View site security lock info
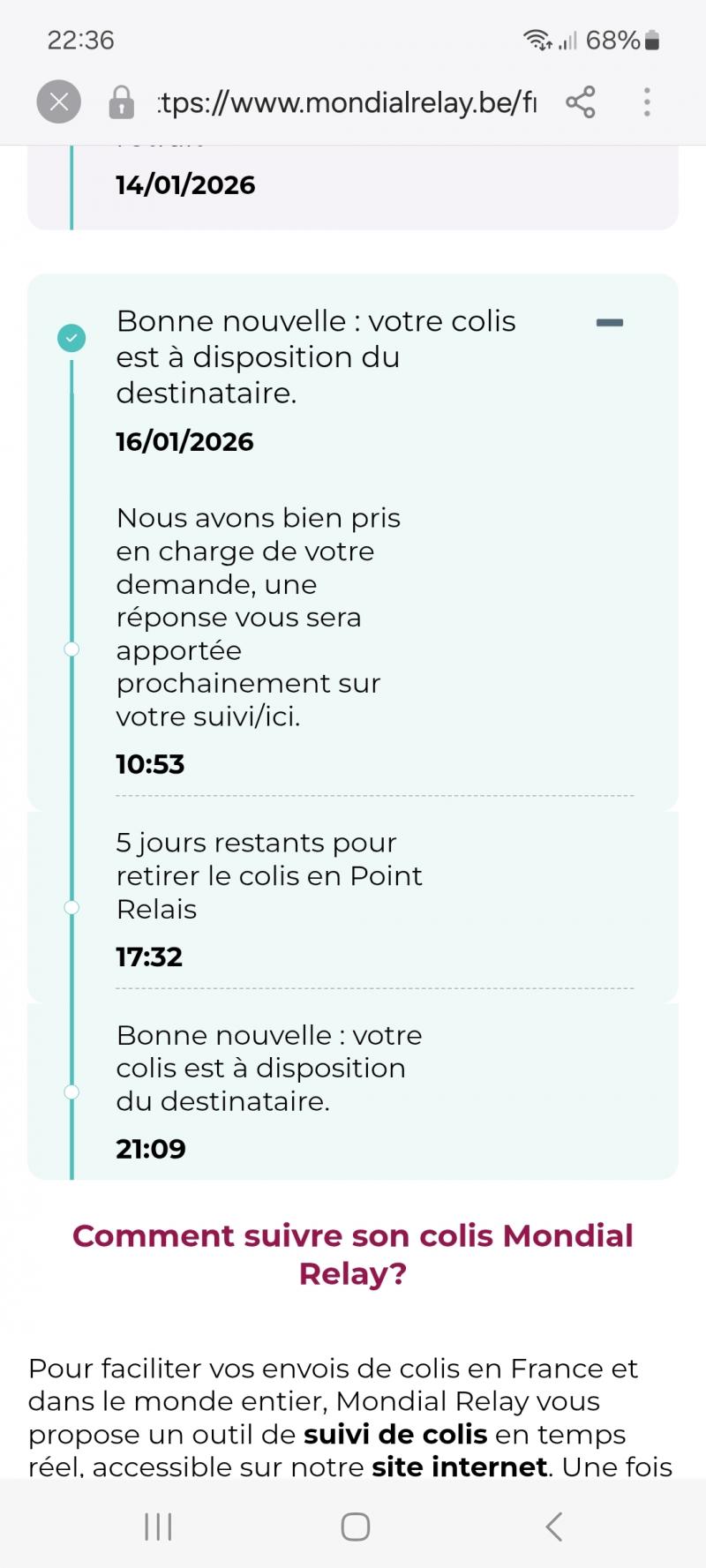This screenshot has width=706, height=1568. coord(121,102)
